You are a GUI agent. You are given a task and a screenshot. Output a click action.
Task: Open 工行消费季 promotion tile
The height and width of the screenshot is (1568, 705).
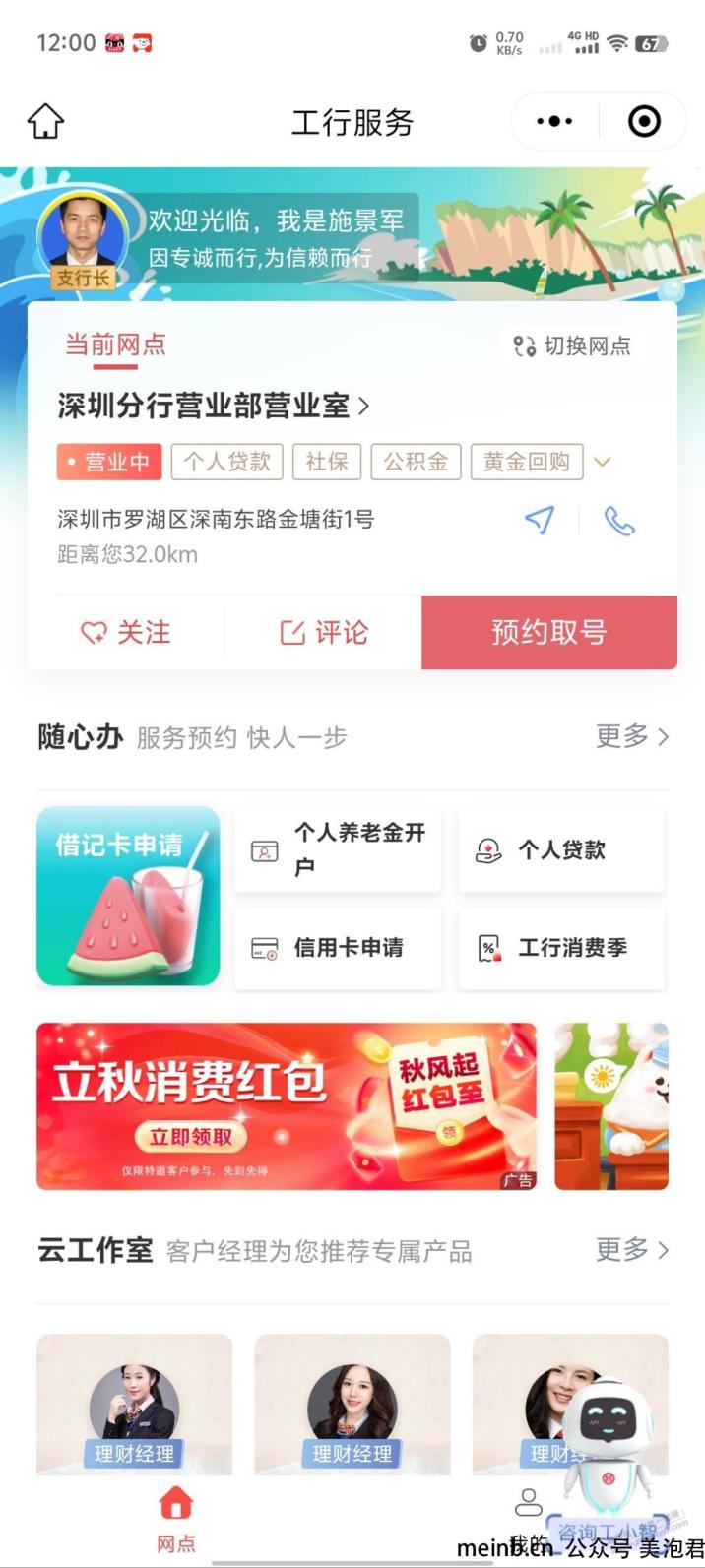(561, 948)
